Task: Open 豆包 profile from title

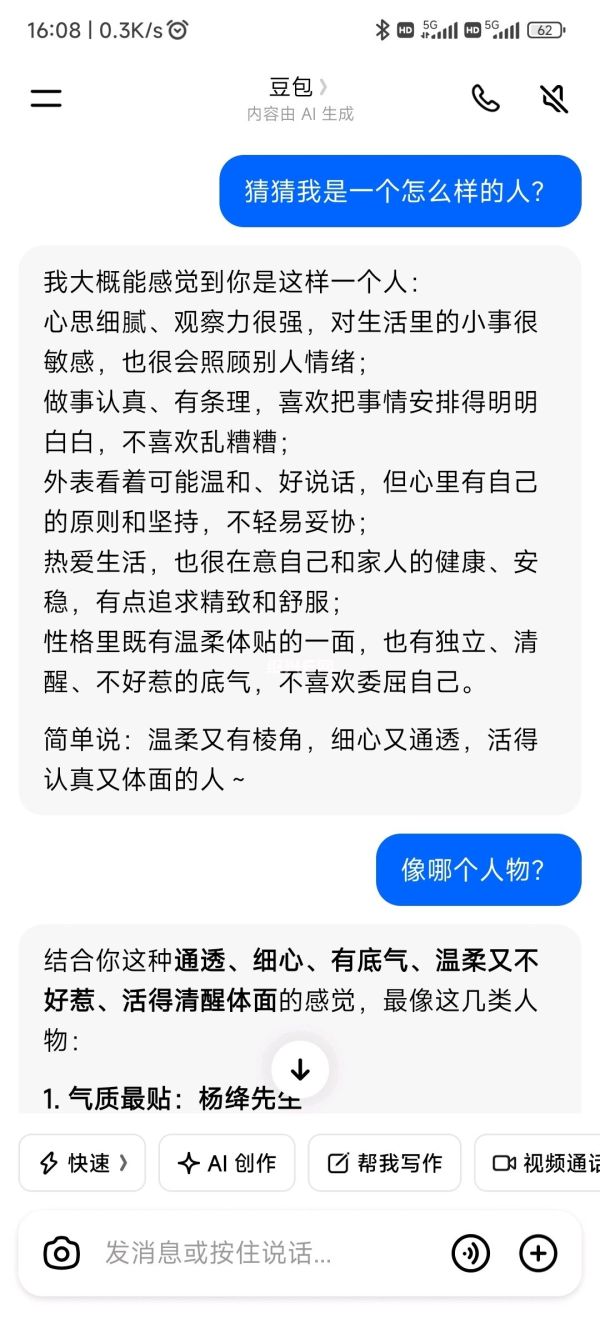Action: (x=298, y=89)
